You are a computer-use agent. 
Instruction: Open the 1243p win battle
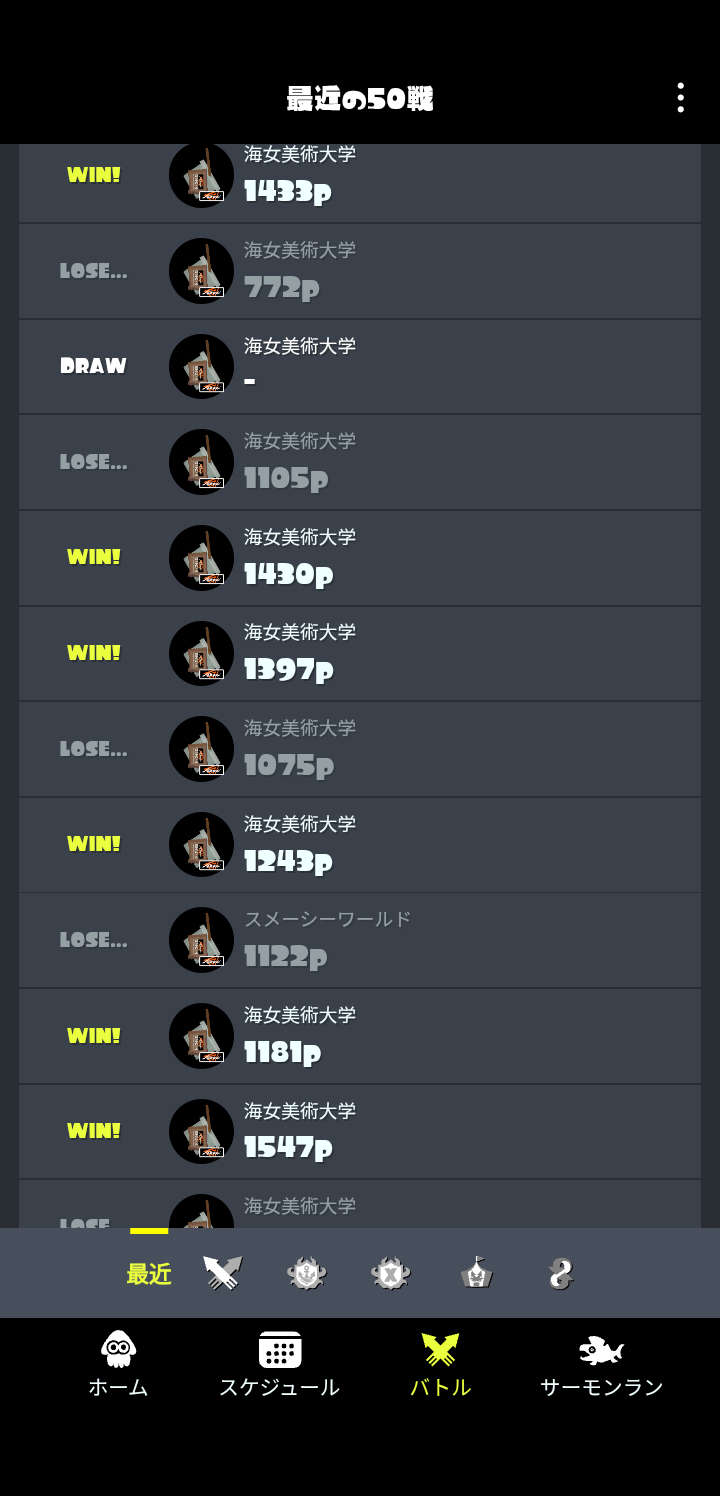click(360, 845)
